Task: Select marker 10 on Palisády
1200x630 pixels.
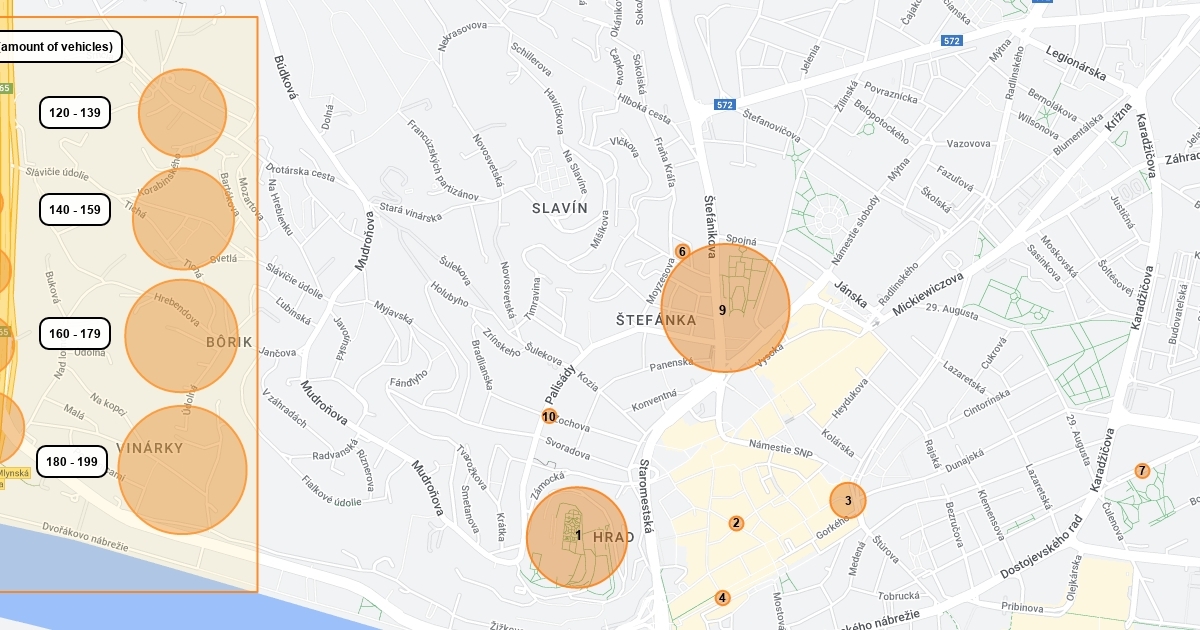Action: (x=549, y=416)
